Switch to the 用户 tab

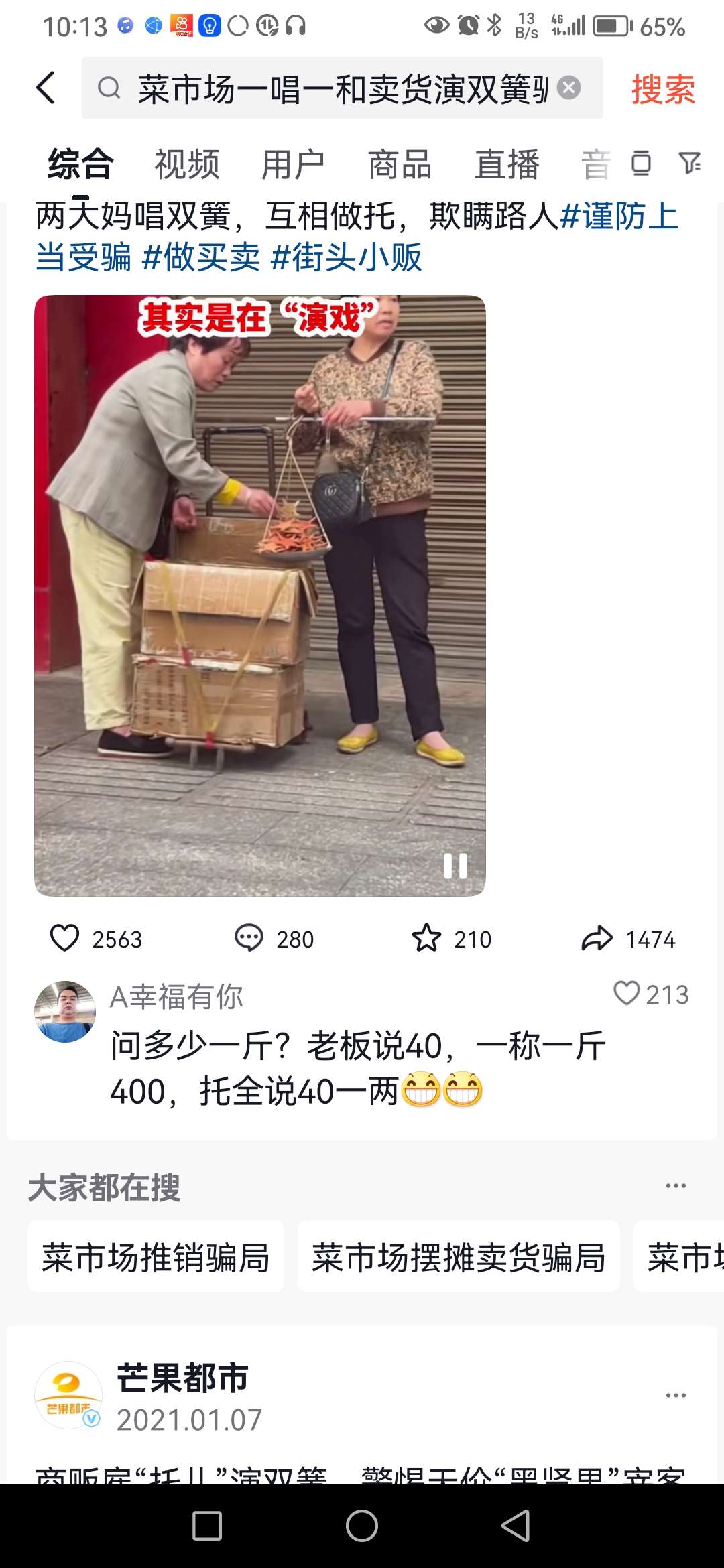coord(293,164)
